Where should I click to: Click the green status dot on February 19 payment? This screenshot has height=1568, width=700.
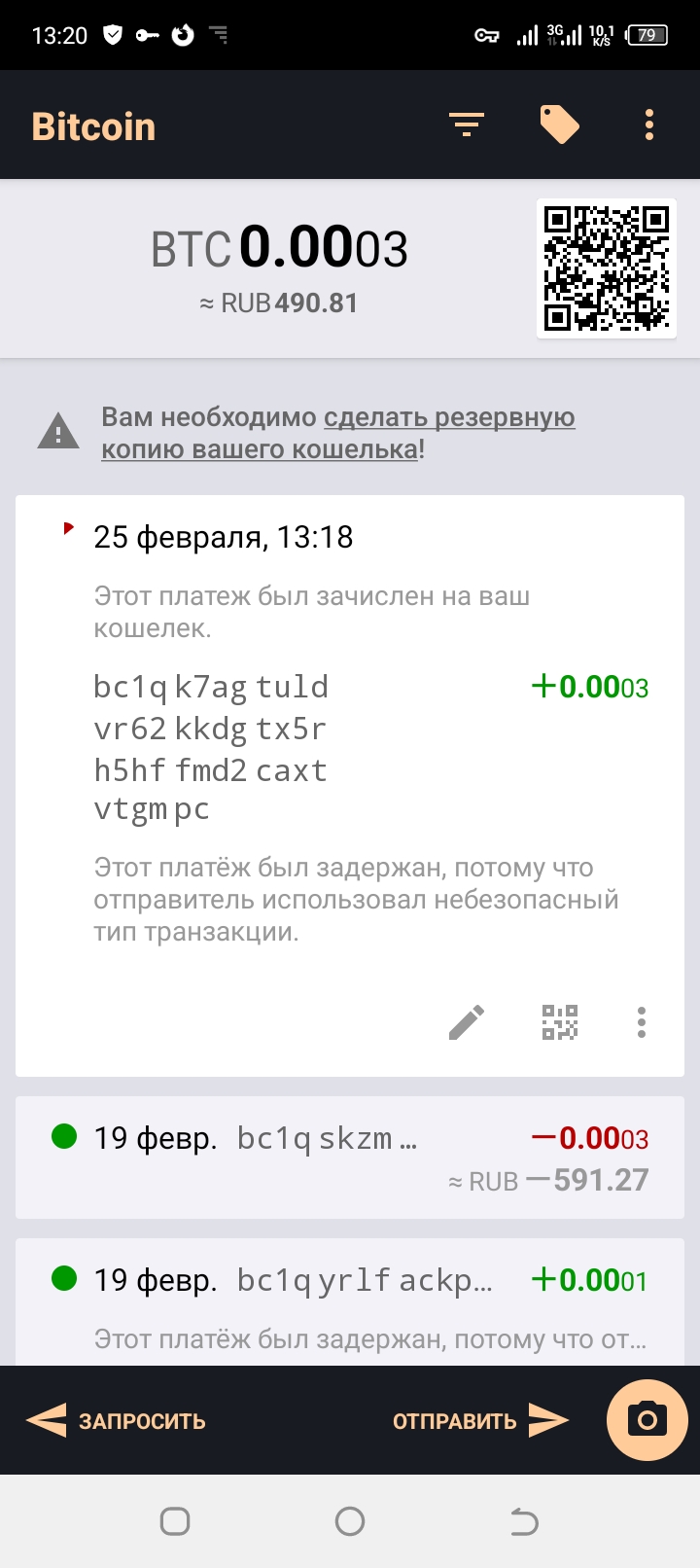[x=64, y=1137]
